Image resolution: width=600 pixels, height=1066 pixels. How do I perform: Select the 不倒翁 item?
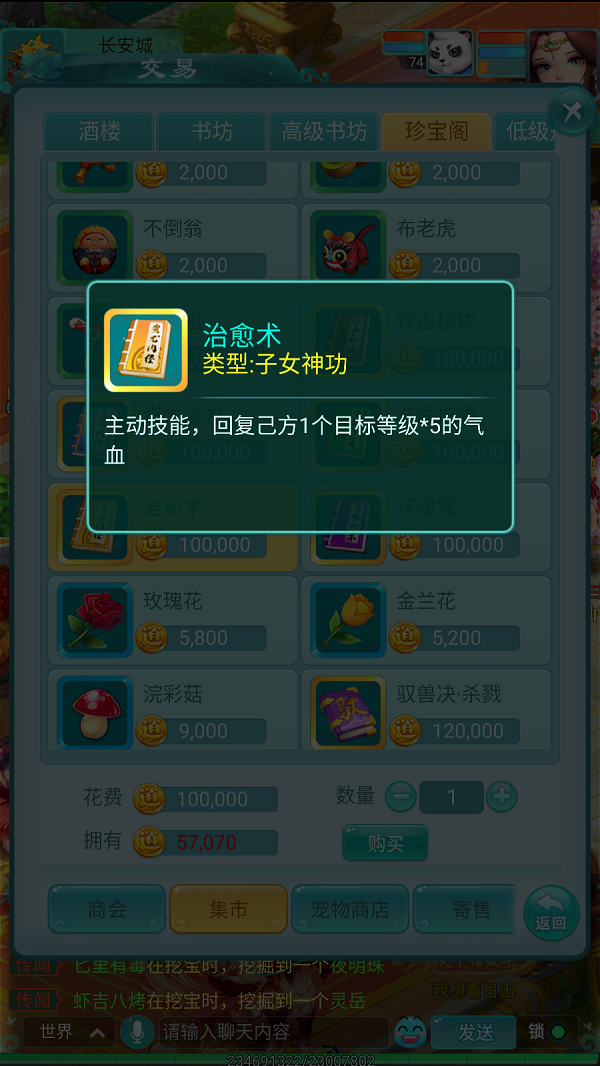pos(173,246)
